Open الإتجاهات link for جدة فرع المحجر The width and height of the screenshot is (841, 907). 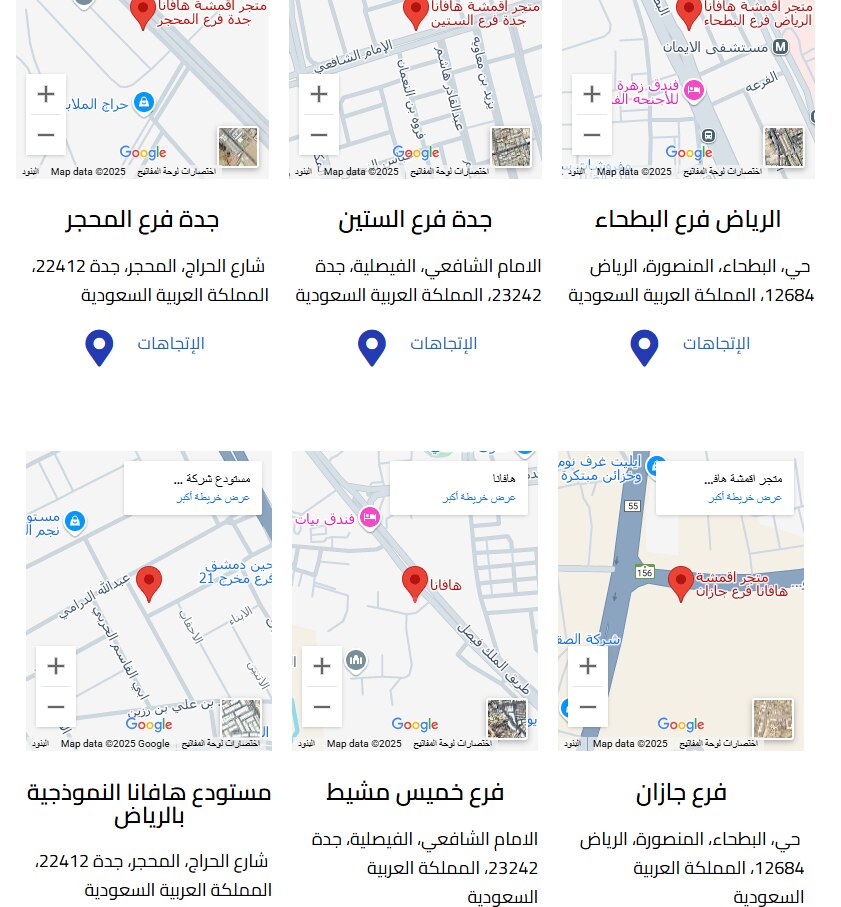[x=169, y=344]
